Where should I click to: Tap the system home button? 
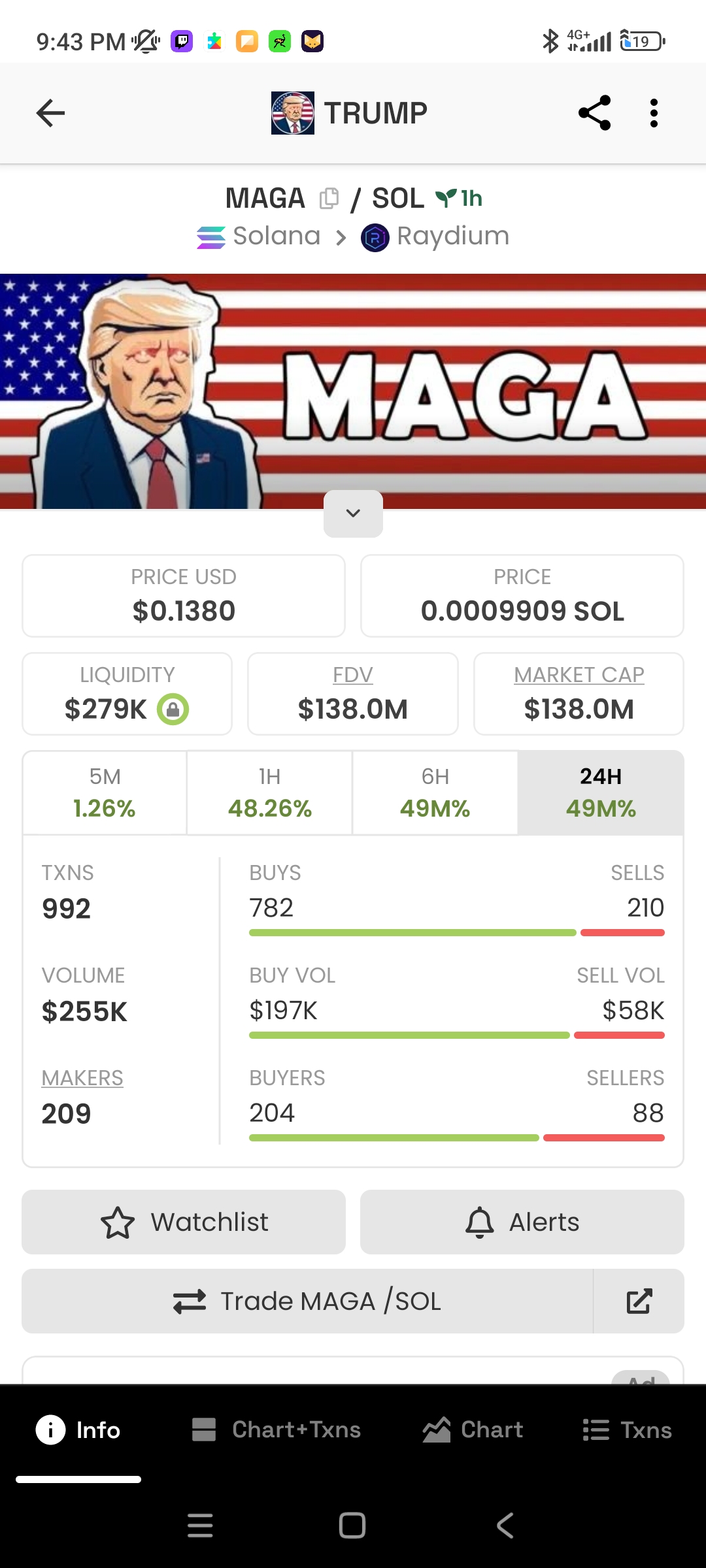[x=352, y=1526]
